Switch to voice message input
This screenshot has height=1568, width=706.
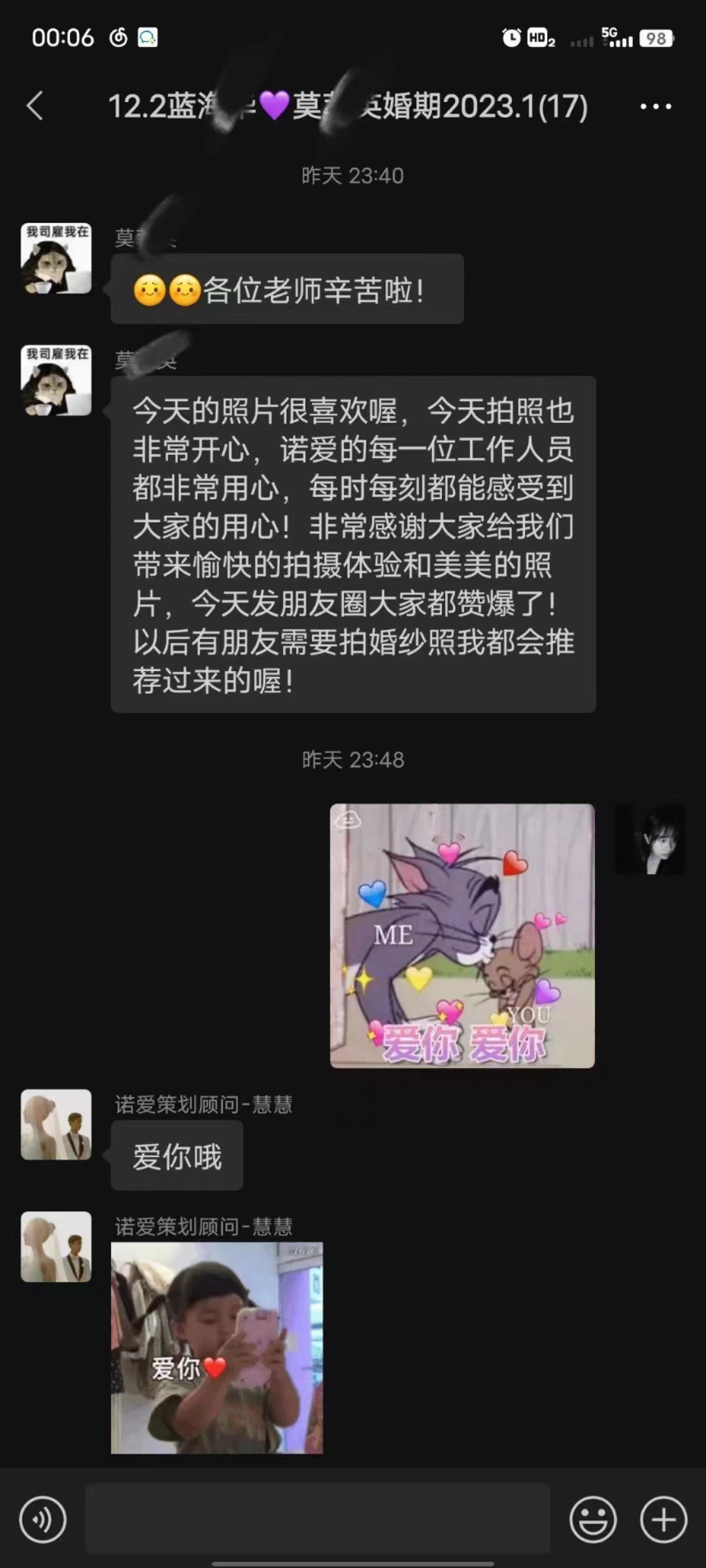pos(42,1520)
